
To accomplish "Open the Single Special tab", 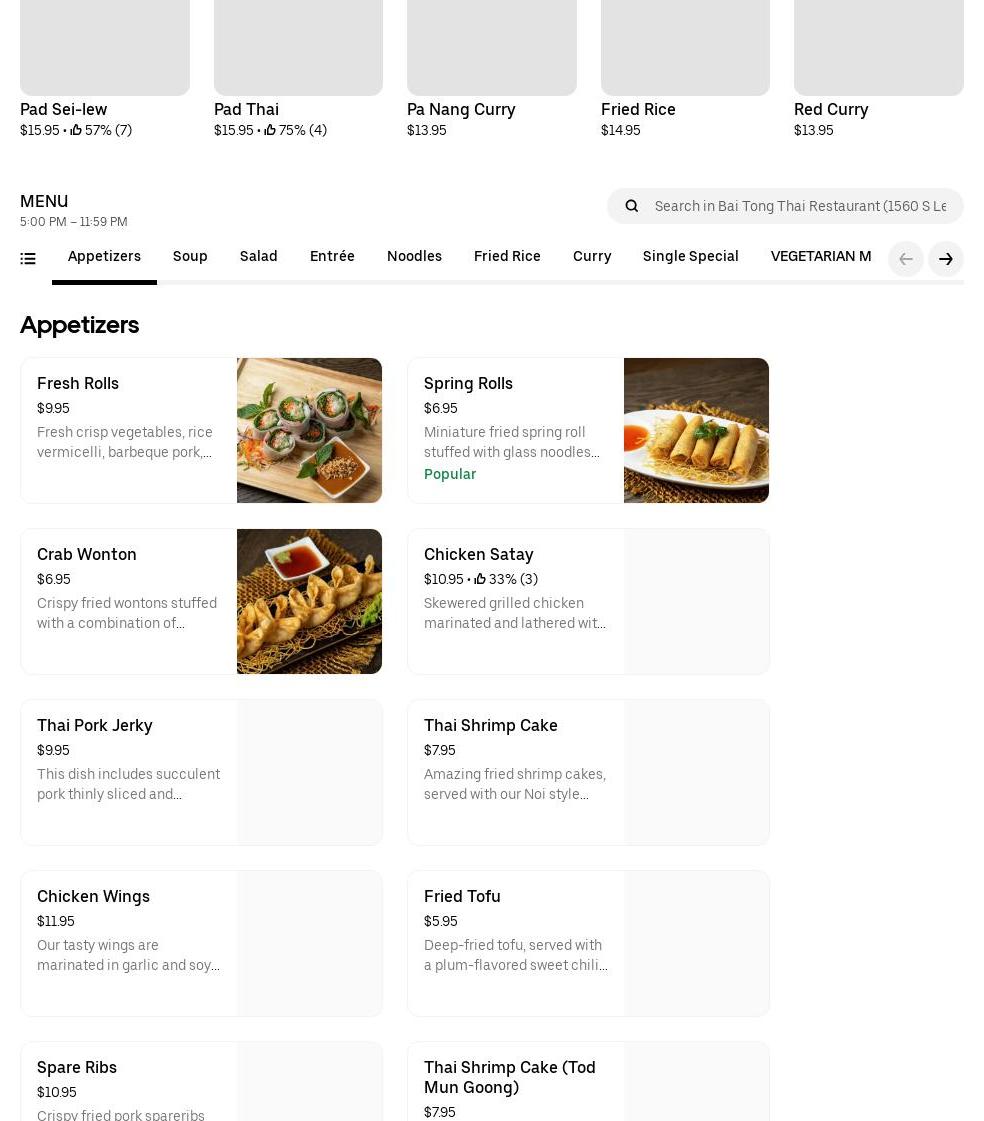I will click(x=690, y=257).
